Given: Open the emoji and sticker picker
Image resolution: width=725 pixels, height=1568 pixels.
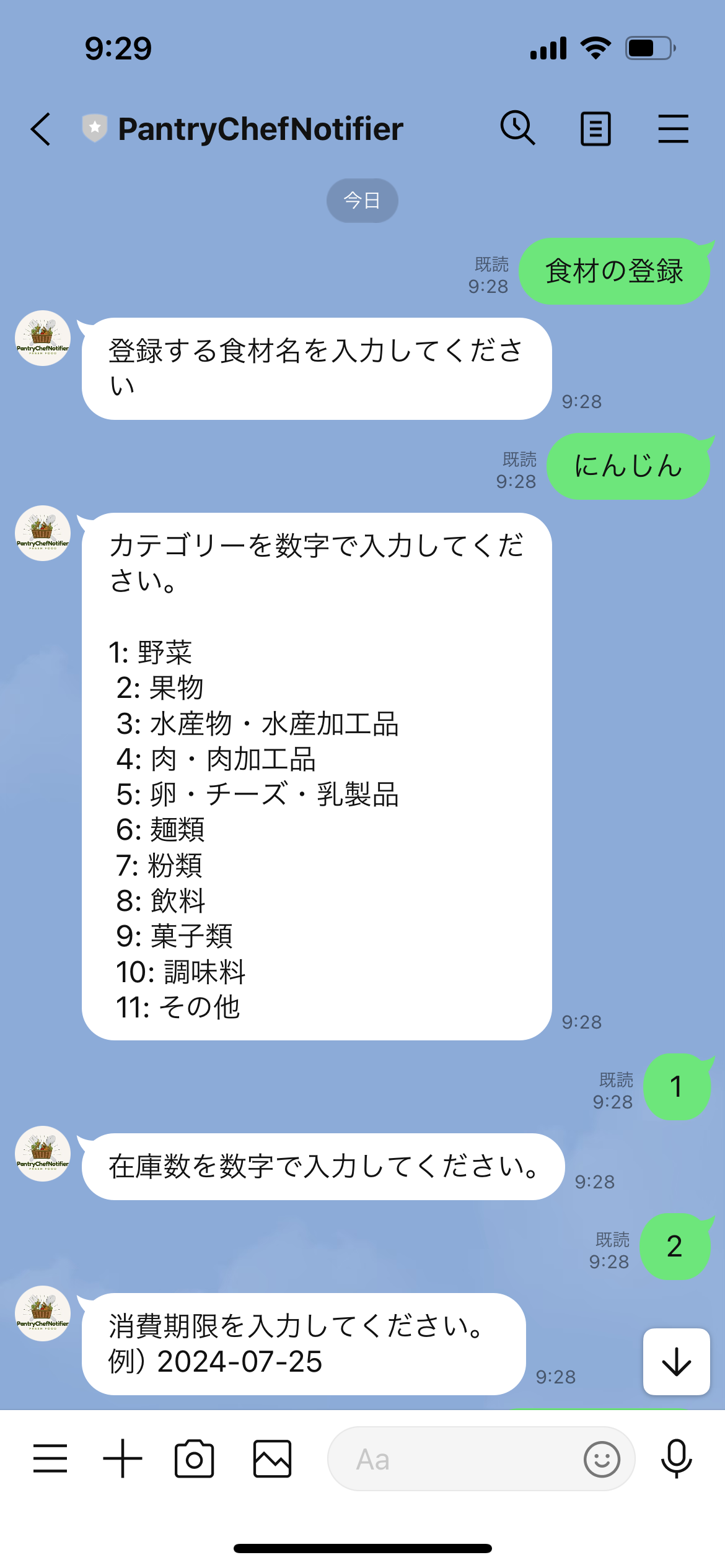Looking at the screenshot, I should [x=601, y=1460].
